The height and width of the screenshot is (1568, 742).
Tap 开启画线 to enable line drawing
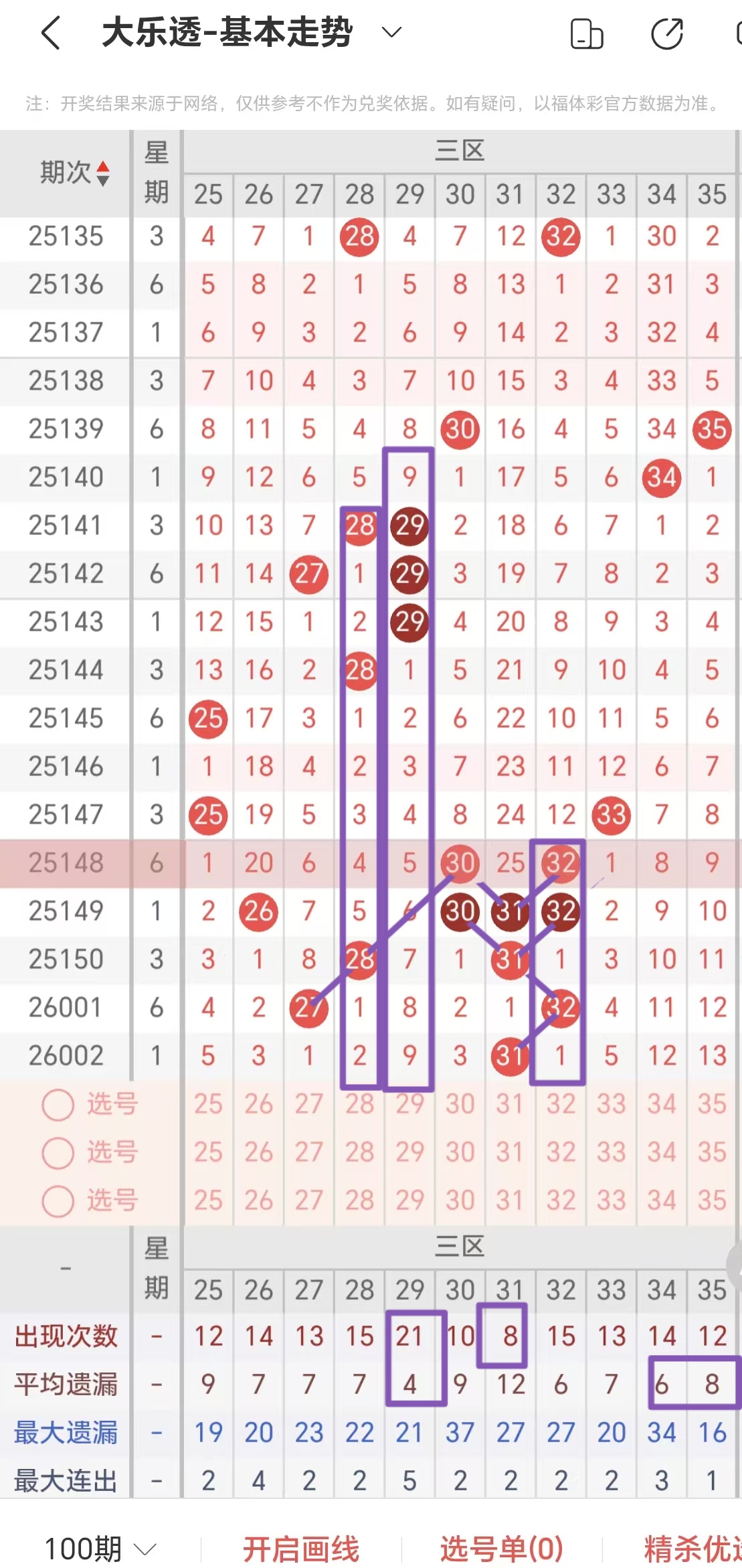[x=301, y=1549]
